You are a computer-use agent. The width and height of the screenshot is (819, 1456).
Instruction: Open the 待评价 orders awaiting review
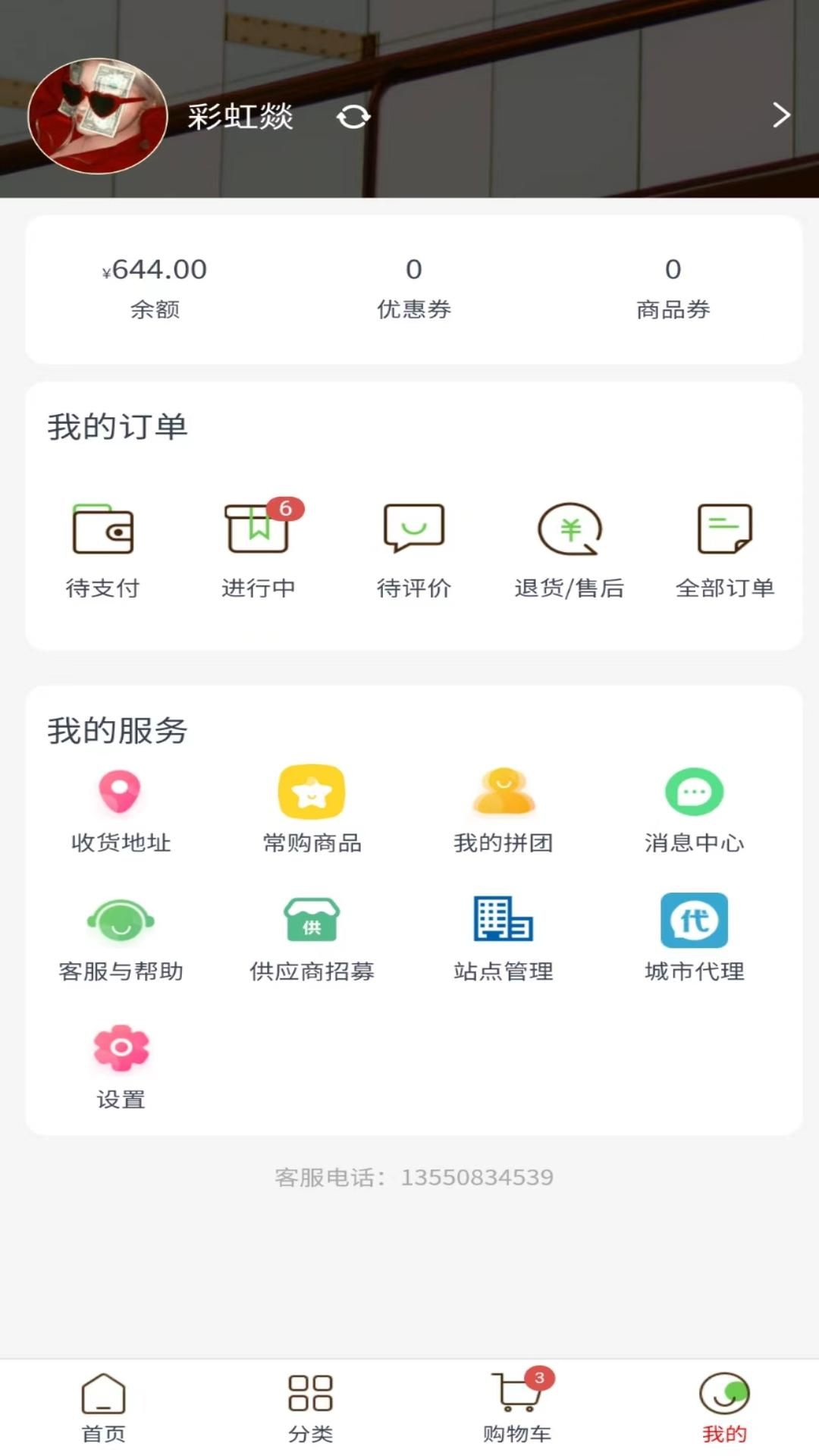coord(413,546)
